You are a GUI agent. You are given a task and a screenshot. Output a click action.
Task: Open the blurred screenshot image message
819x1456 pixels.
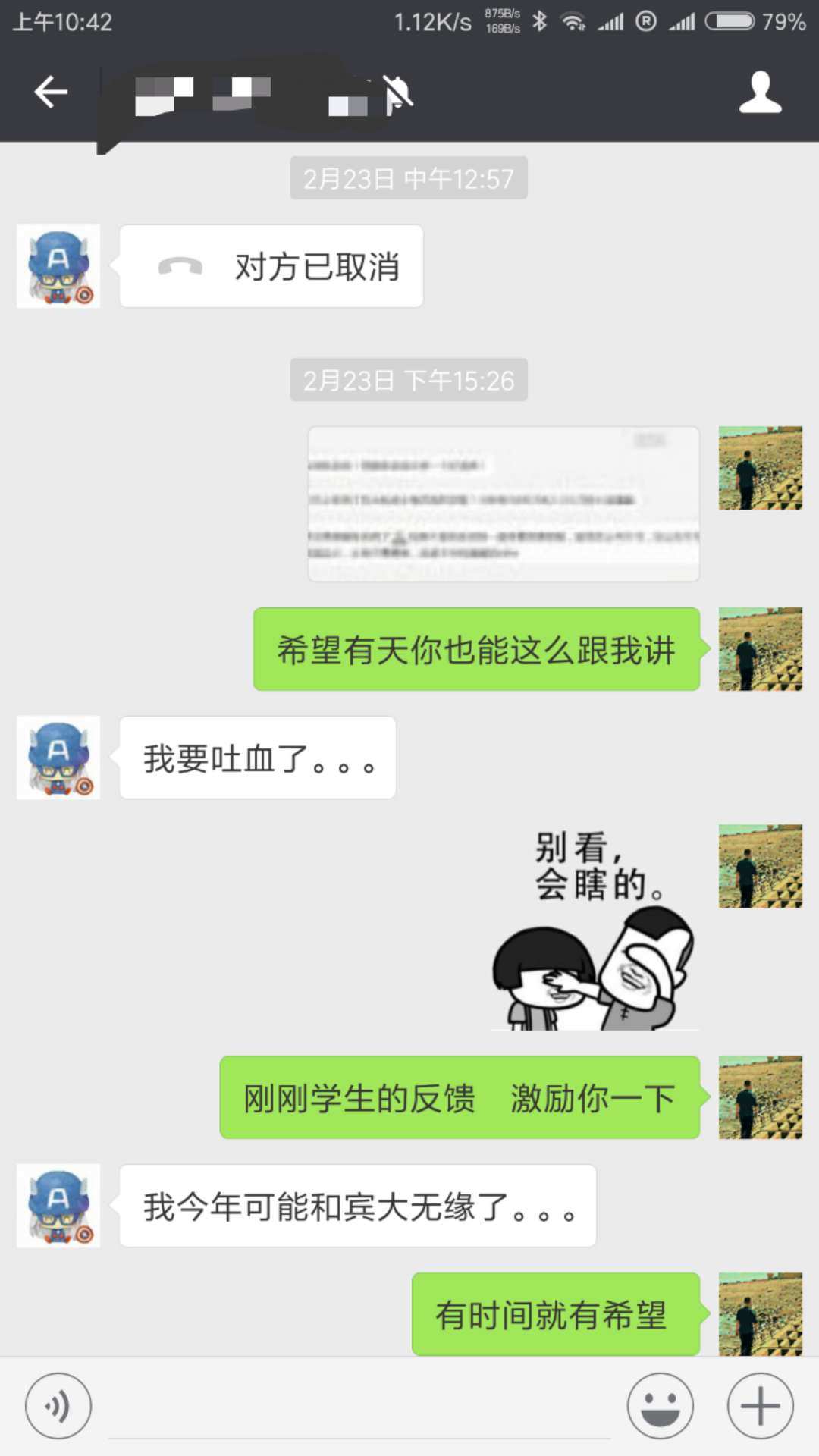(x=504, y=504)
